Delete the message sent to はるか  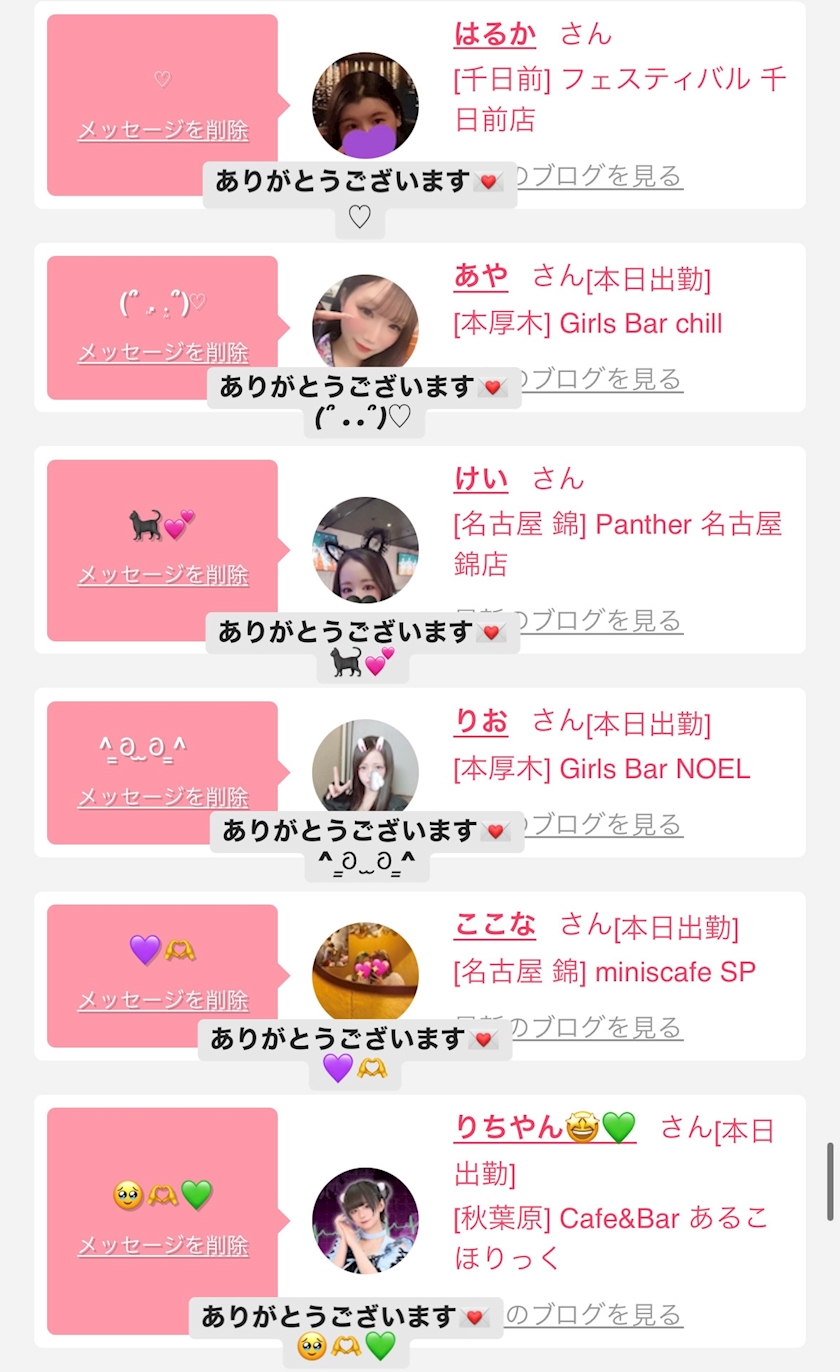point(163,130)
